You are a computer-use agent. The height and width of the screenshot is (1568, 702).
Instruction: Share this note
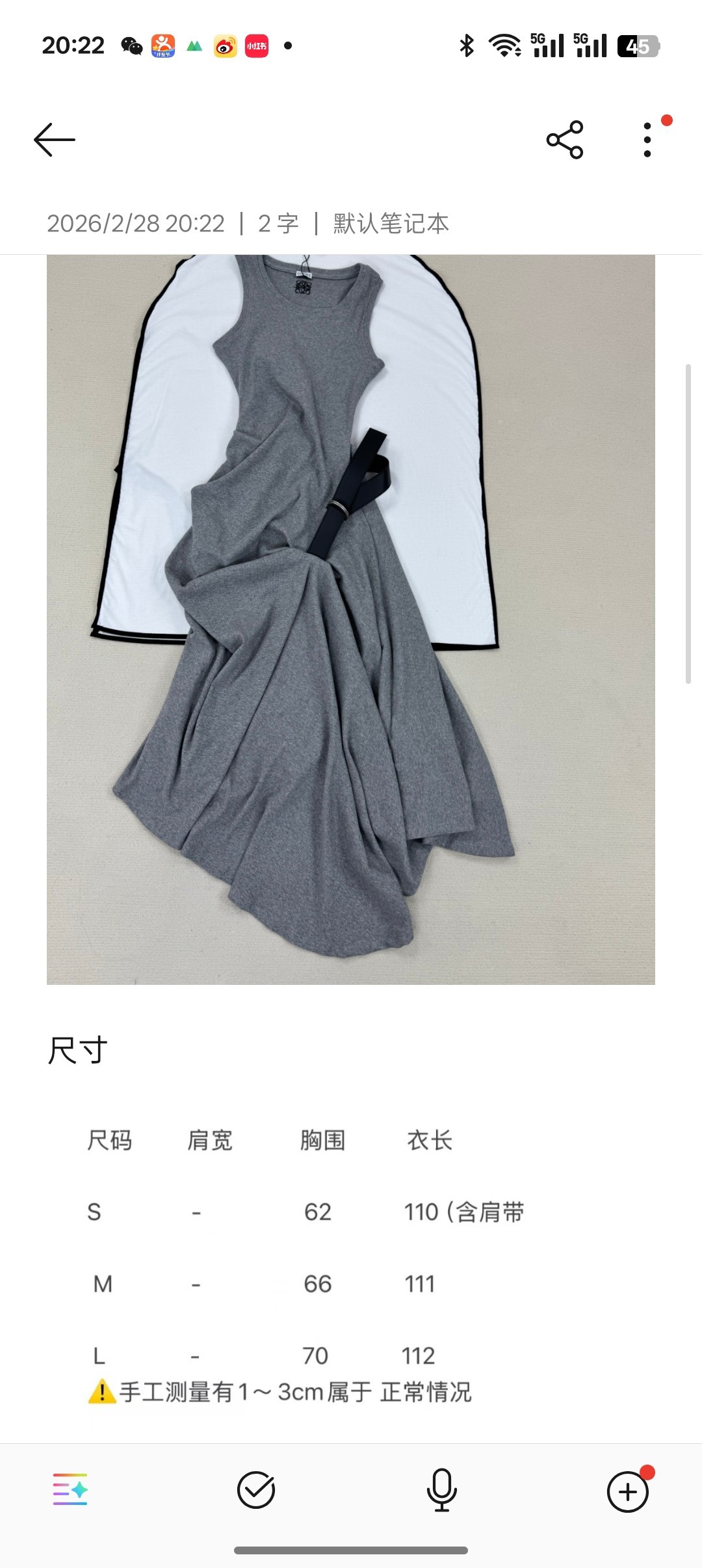coord(565,139)
